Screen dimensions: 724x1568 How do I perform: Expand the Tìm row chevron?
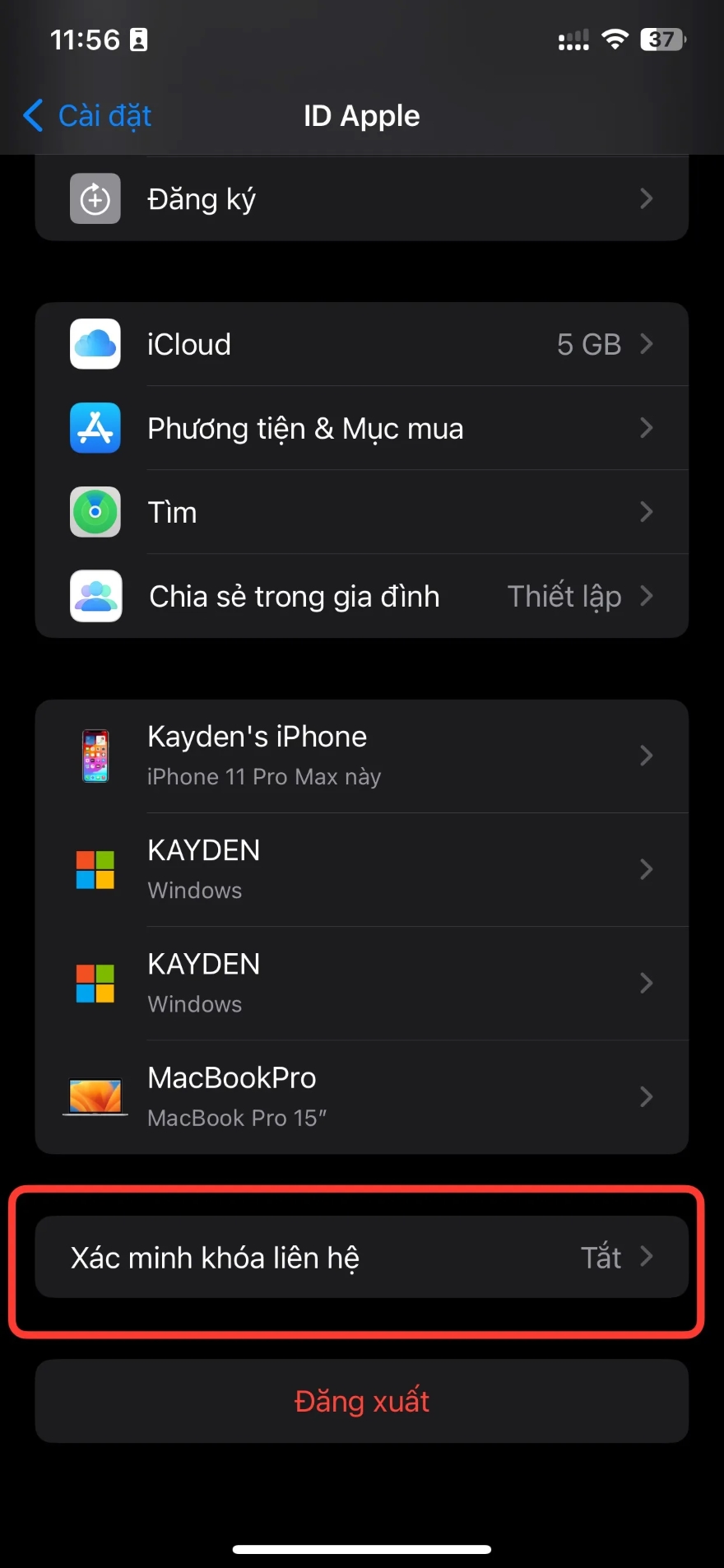pyautogui.click(x=647, y=512)
